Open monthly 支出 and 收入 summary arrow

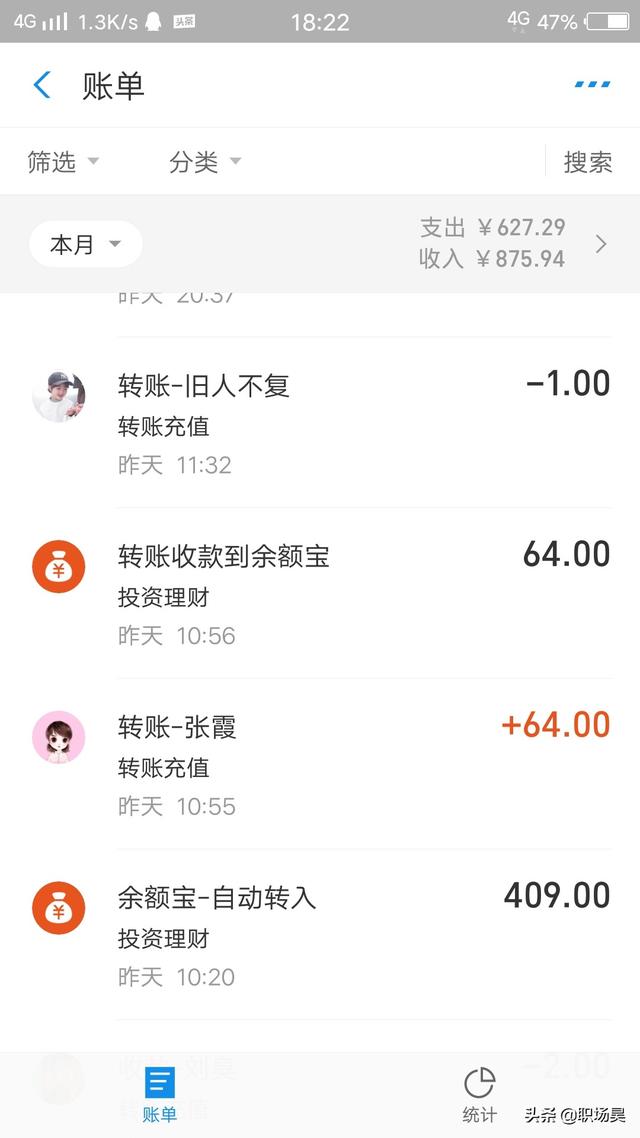coord(601,244)
